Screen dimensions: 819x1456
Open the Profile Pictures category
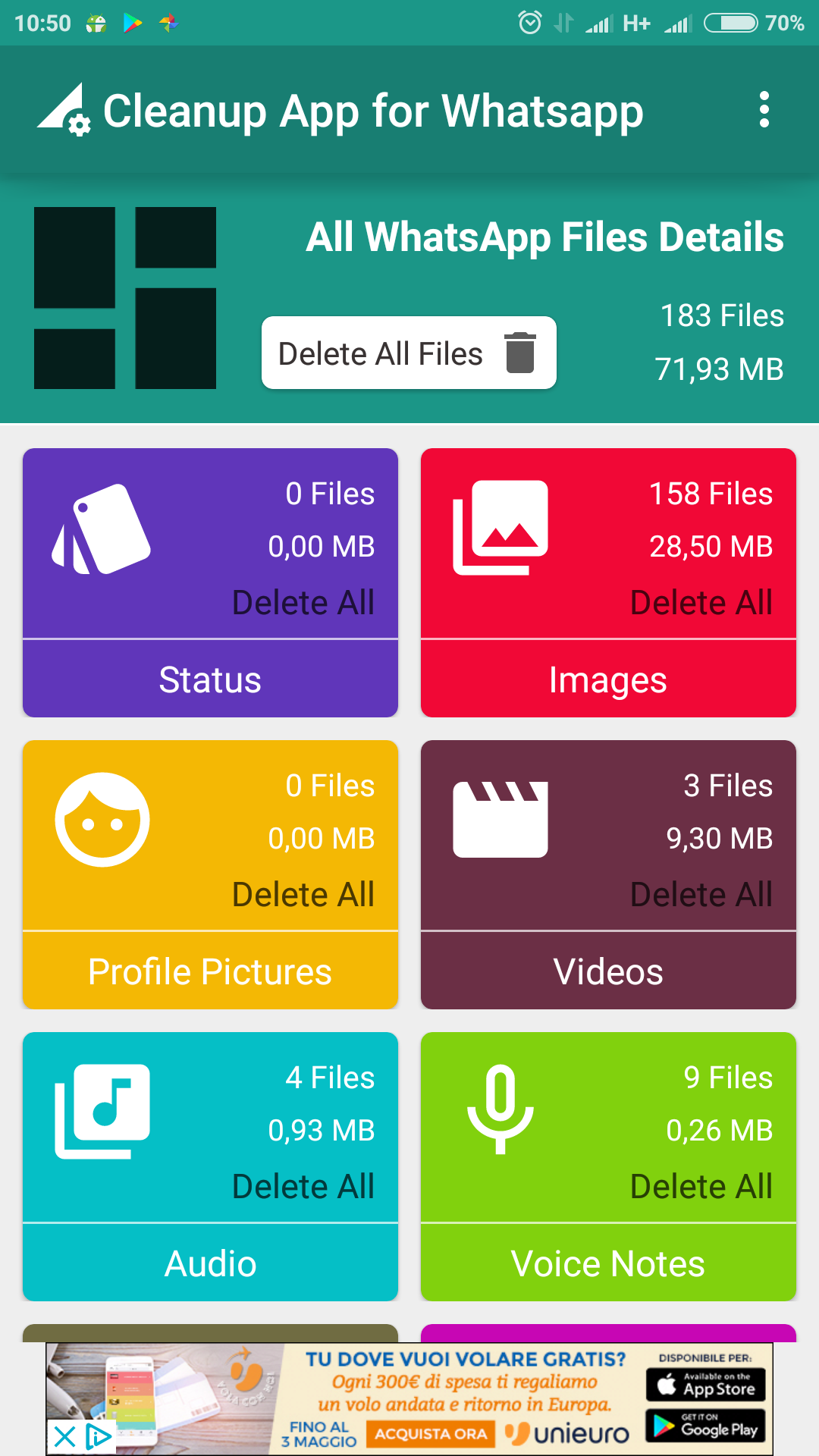click(x=210, y=971)
